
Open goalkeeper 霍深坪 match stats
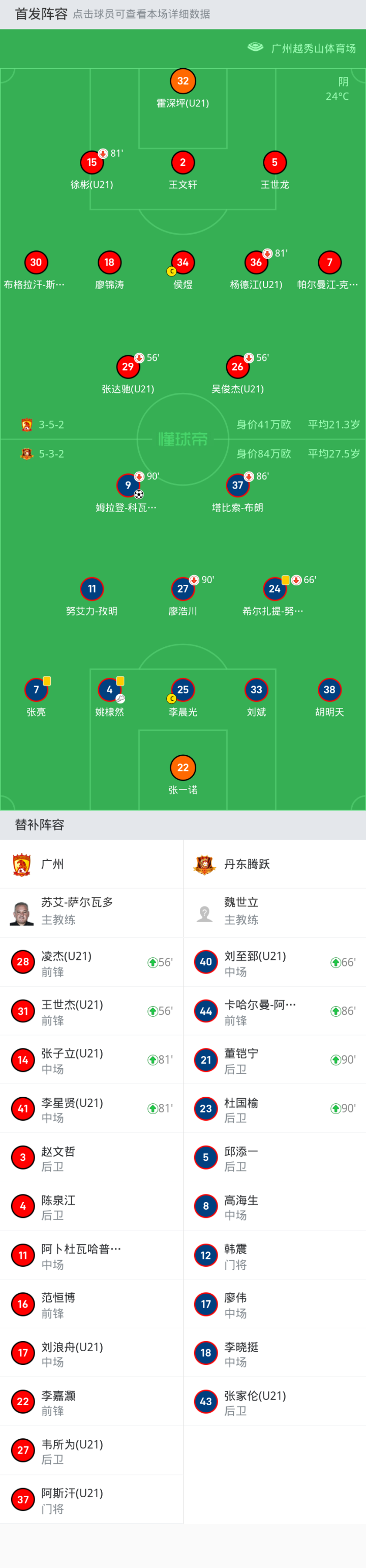pos(183,81)
